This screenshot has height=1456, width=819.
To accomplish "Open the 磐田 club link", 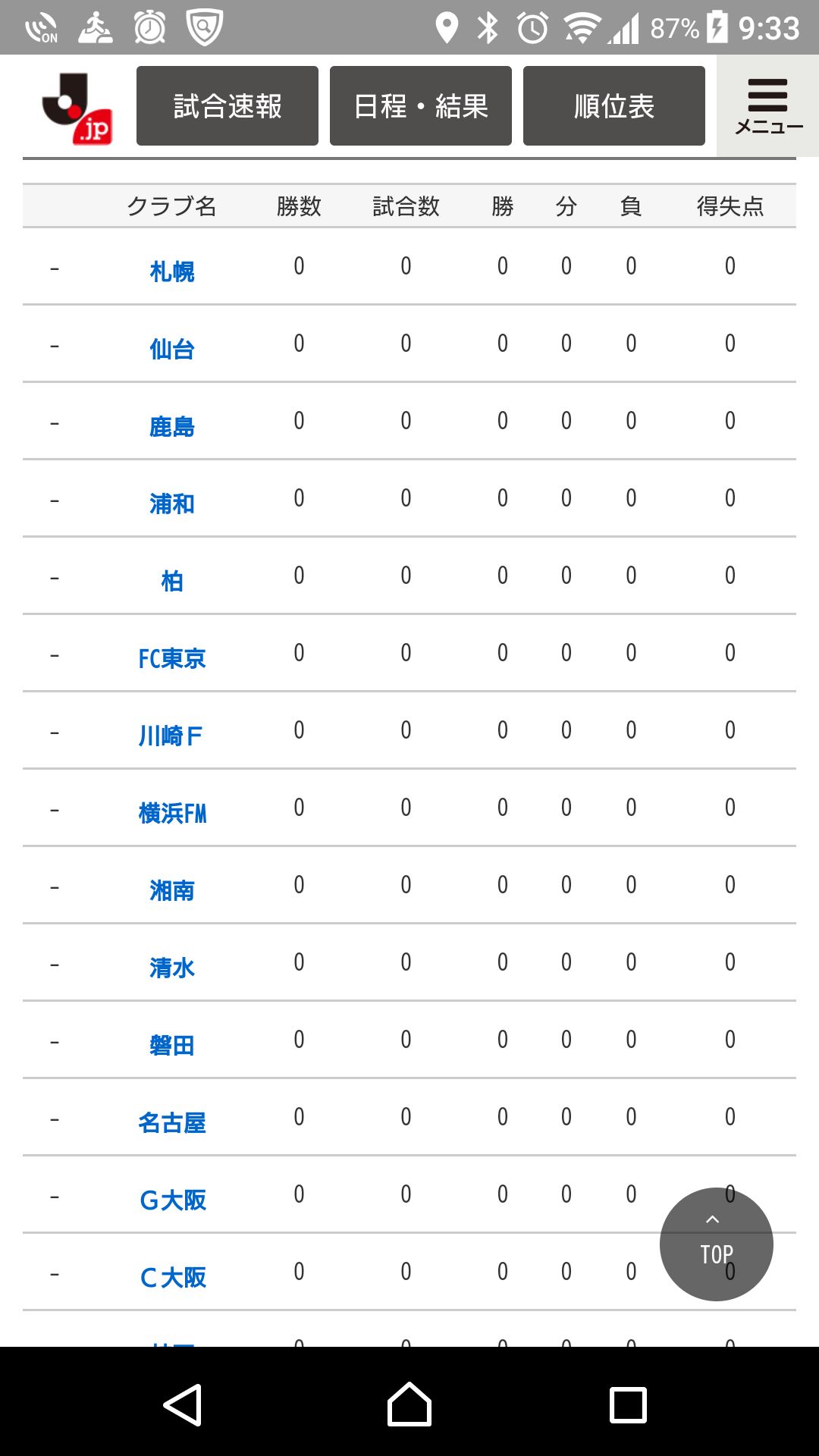I will pyautogui.click(x=172, y=1045).
